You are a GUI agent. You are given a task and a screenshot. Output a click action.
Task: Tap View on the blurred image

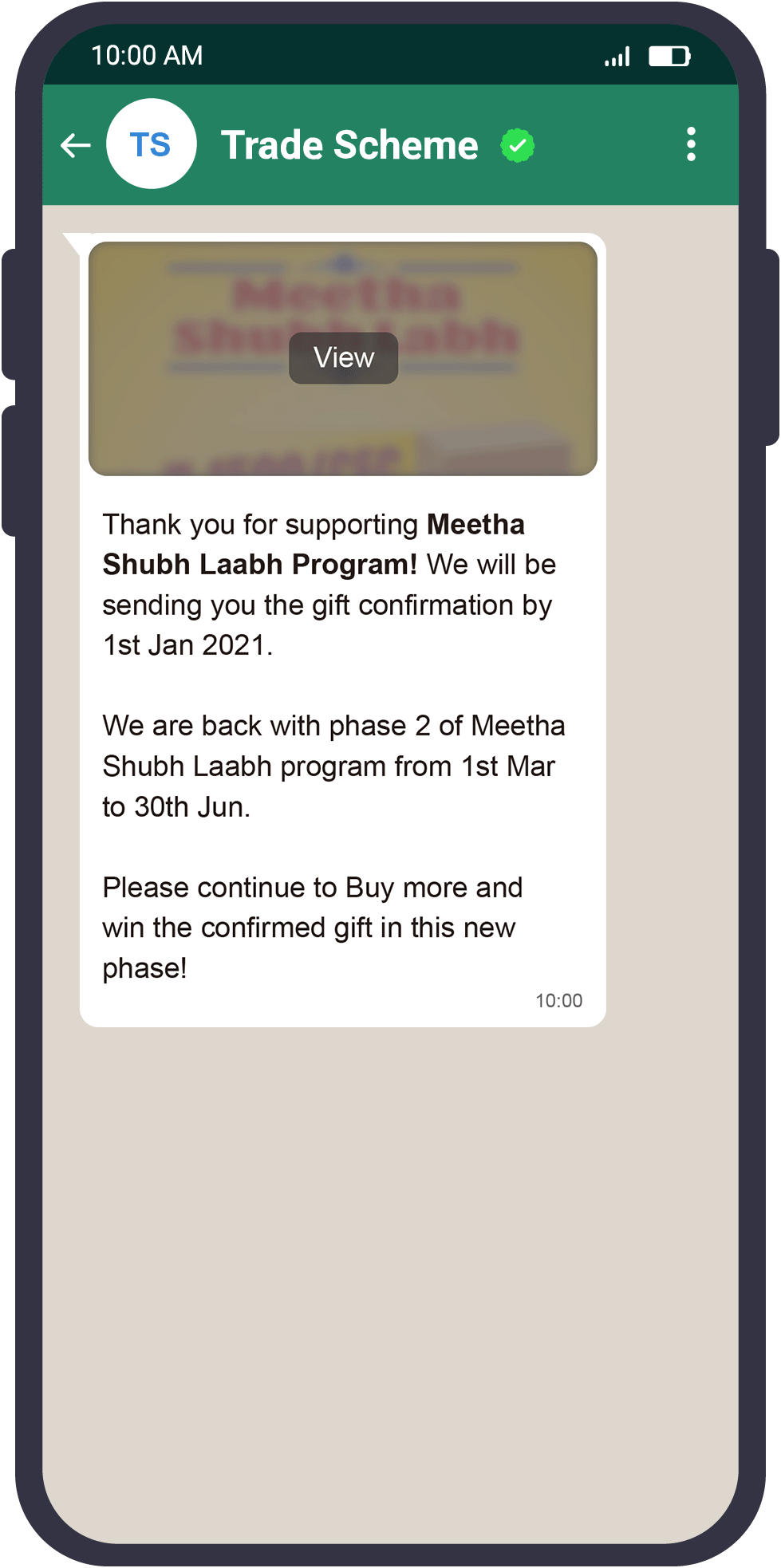[343, 358]
